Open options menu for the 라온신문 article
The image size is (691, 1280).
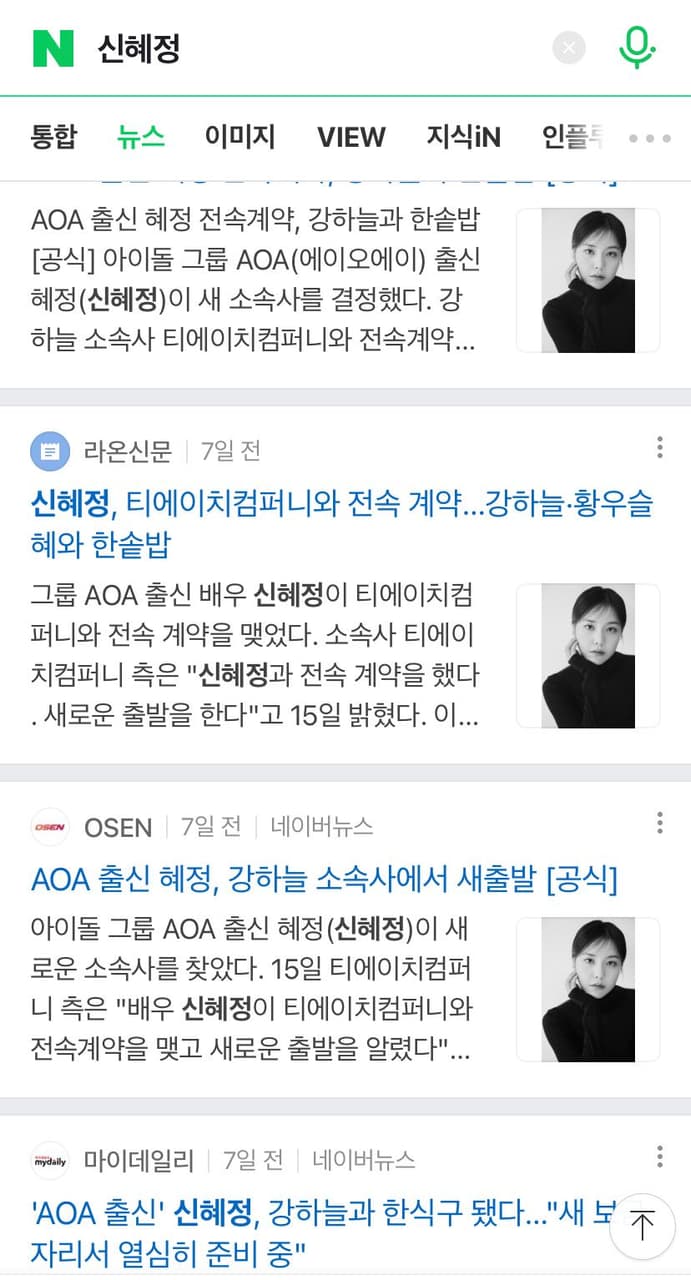tap(659, 447)
